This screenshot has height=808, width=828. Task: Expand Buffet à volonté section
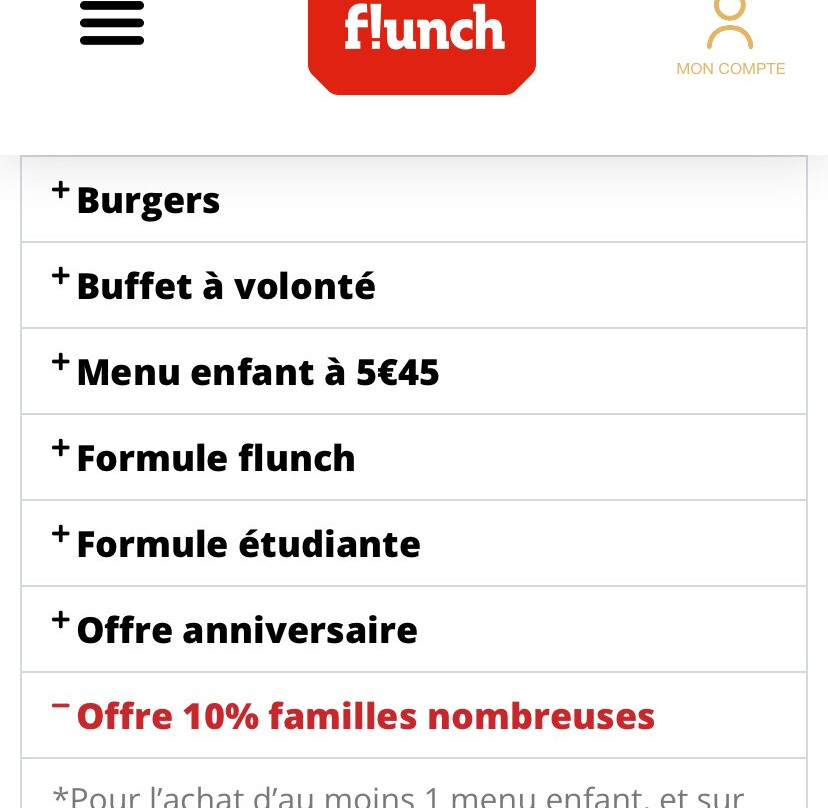click(226, 286)
